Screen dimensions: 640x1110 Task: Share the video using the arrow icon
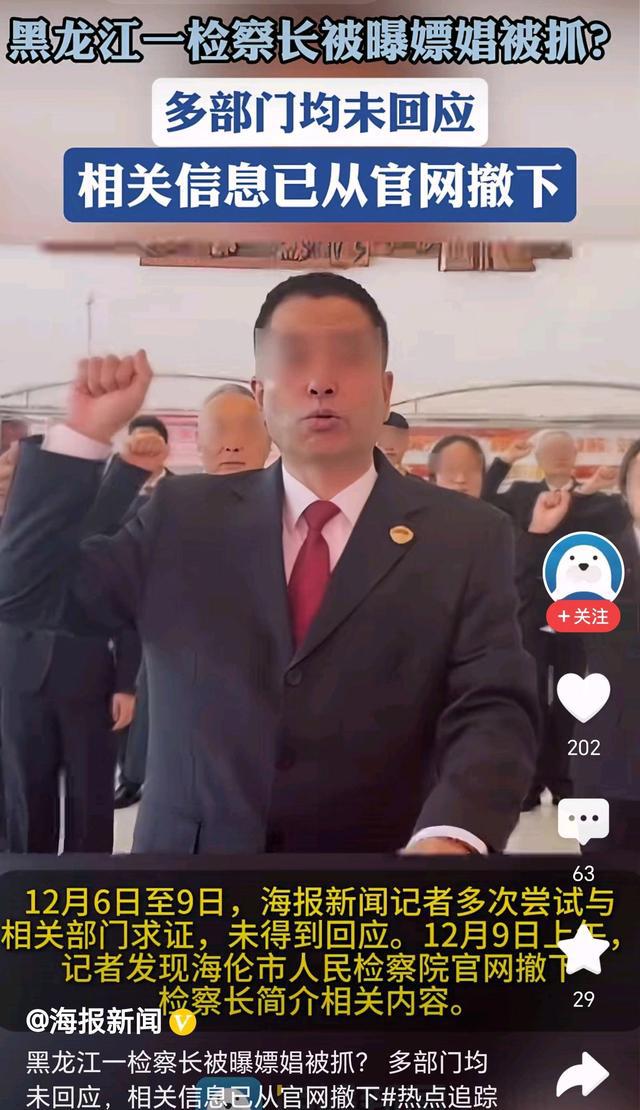(583, 1075)
